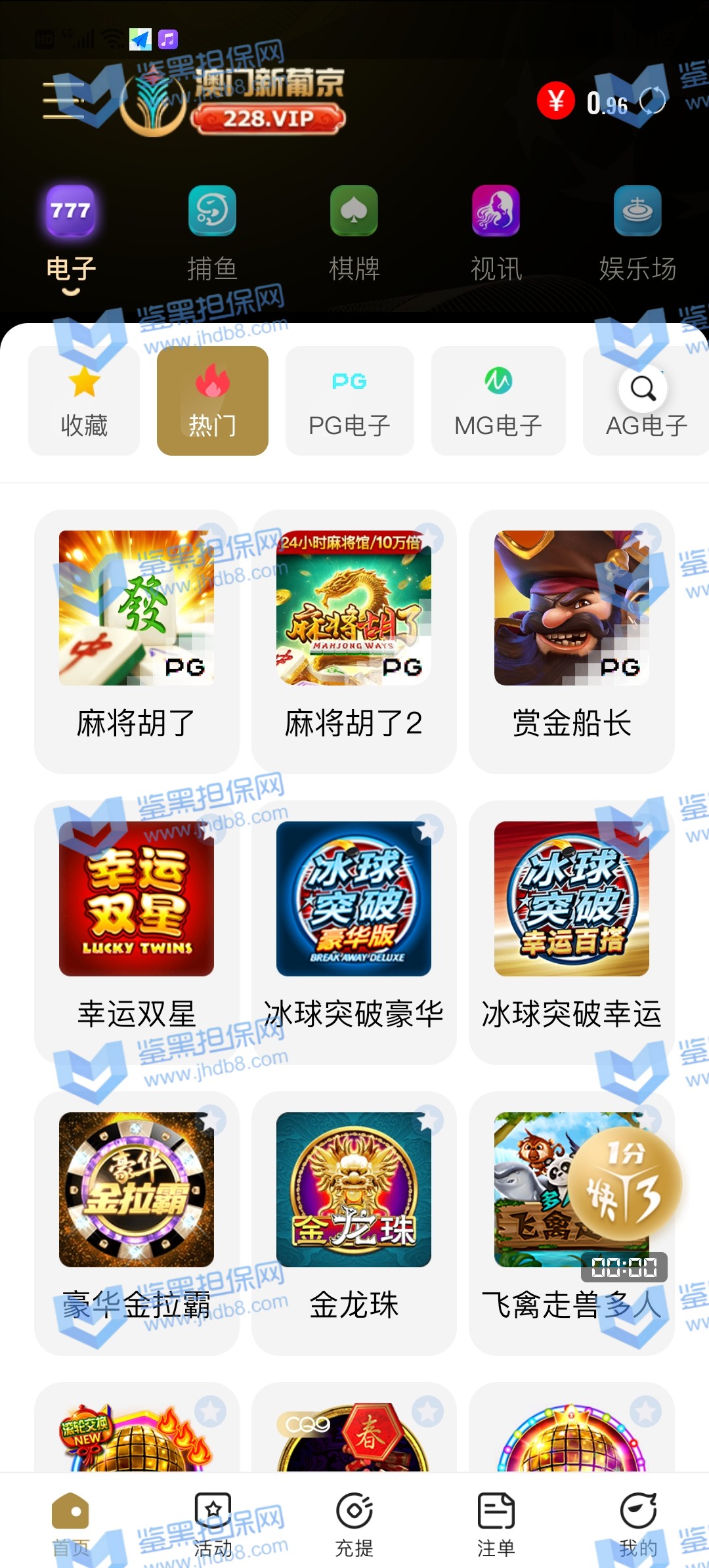
Task: Refresh the account balance
Action: pos(653,101)
